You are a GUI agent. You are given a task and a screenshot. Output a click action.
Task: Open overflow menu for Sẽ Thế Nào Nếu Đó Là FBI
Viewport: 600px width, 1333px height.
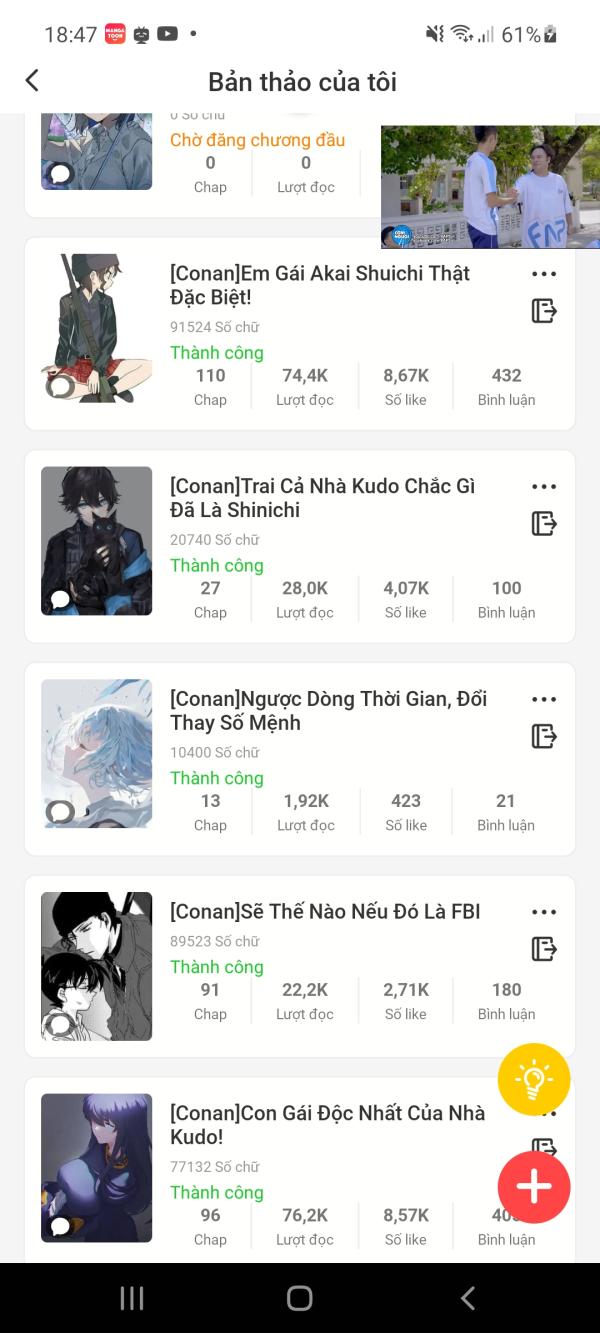544,912
